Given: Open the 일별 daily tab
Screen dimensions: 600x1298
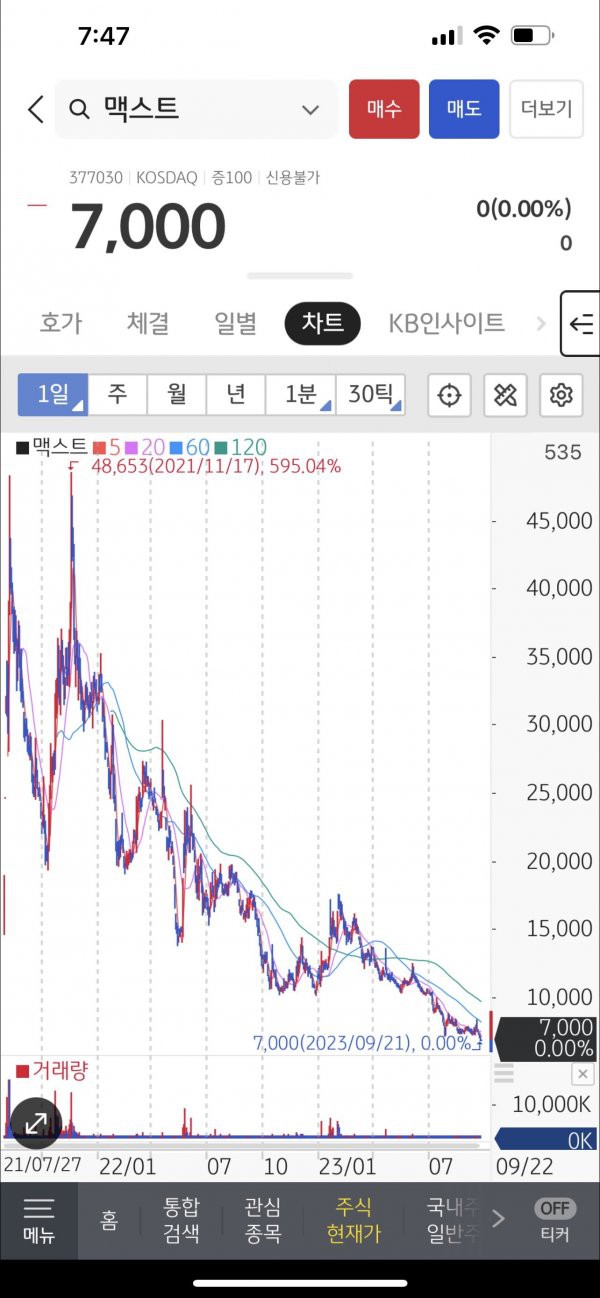Looking at the screenshot, I should (235, 323).
